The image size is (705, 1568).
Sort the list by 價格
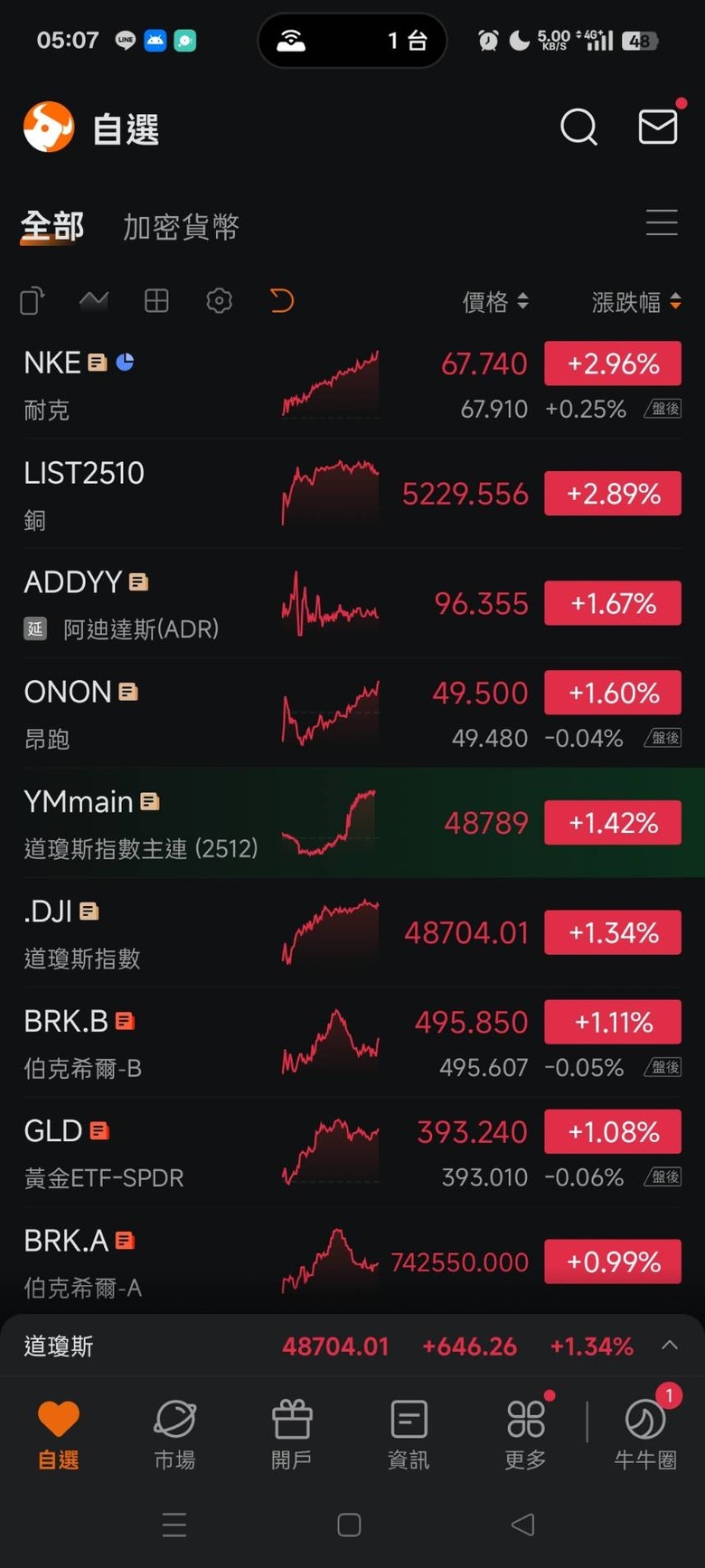(495, 302)
